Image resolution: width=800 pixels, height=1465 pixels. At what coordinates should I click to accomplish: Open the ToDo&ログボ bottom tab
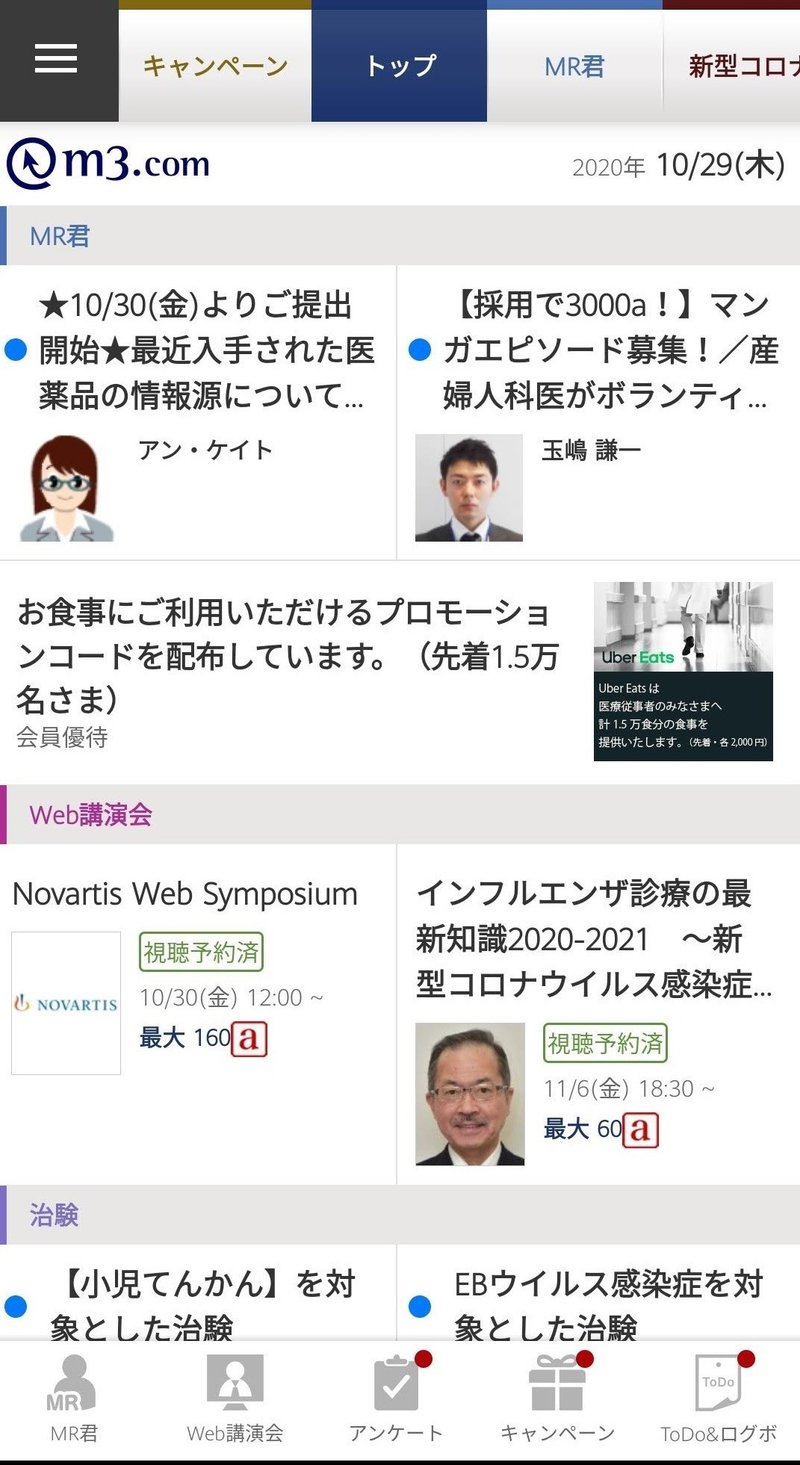[718, 1398]
